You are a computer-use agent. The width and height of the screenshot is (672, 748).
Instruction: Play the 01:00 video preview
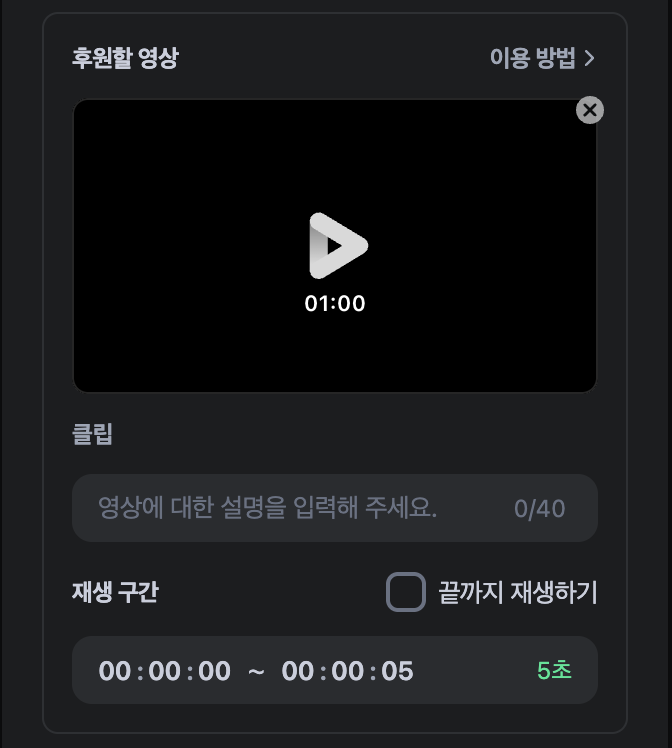(x=337, y=246)
